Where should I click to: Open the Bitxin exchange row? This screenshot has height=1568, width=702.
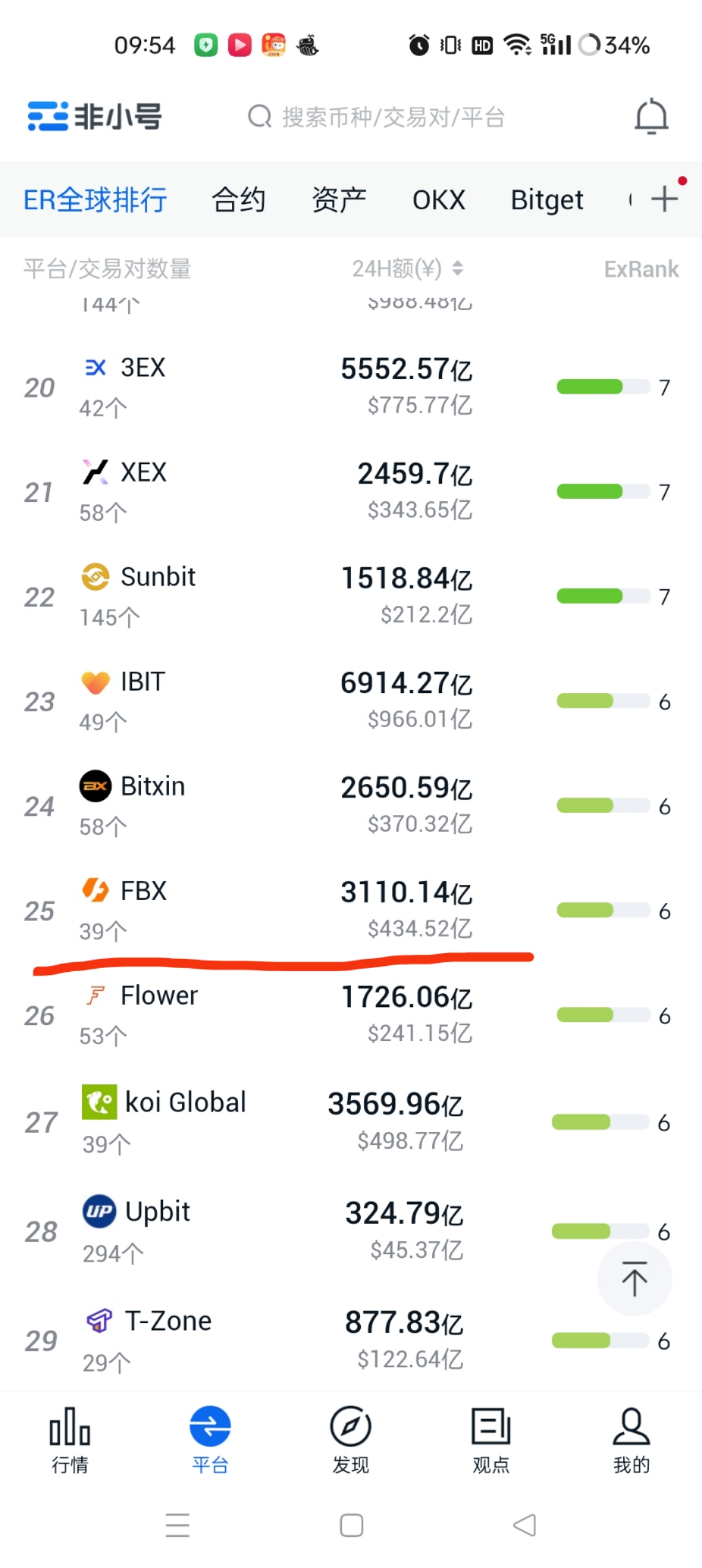pyautogui.click(x=351, y=806)
